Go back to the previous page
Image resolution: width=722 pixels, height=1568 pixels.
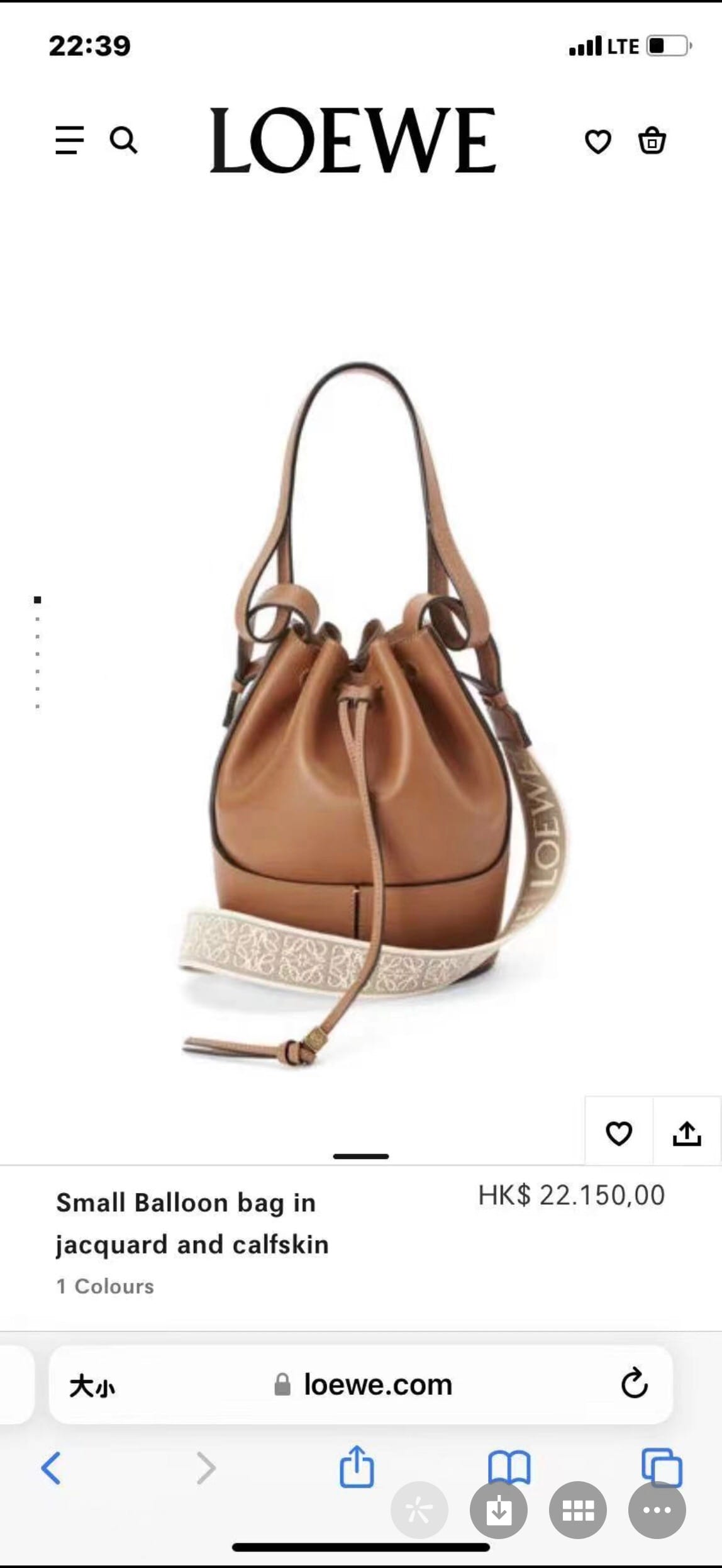coord(51,1468)
